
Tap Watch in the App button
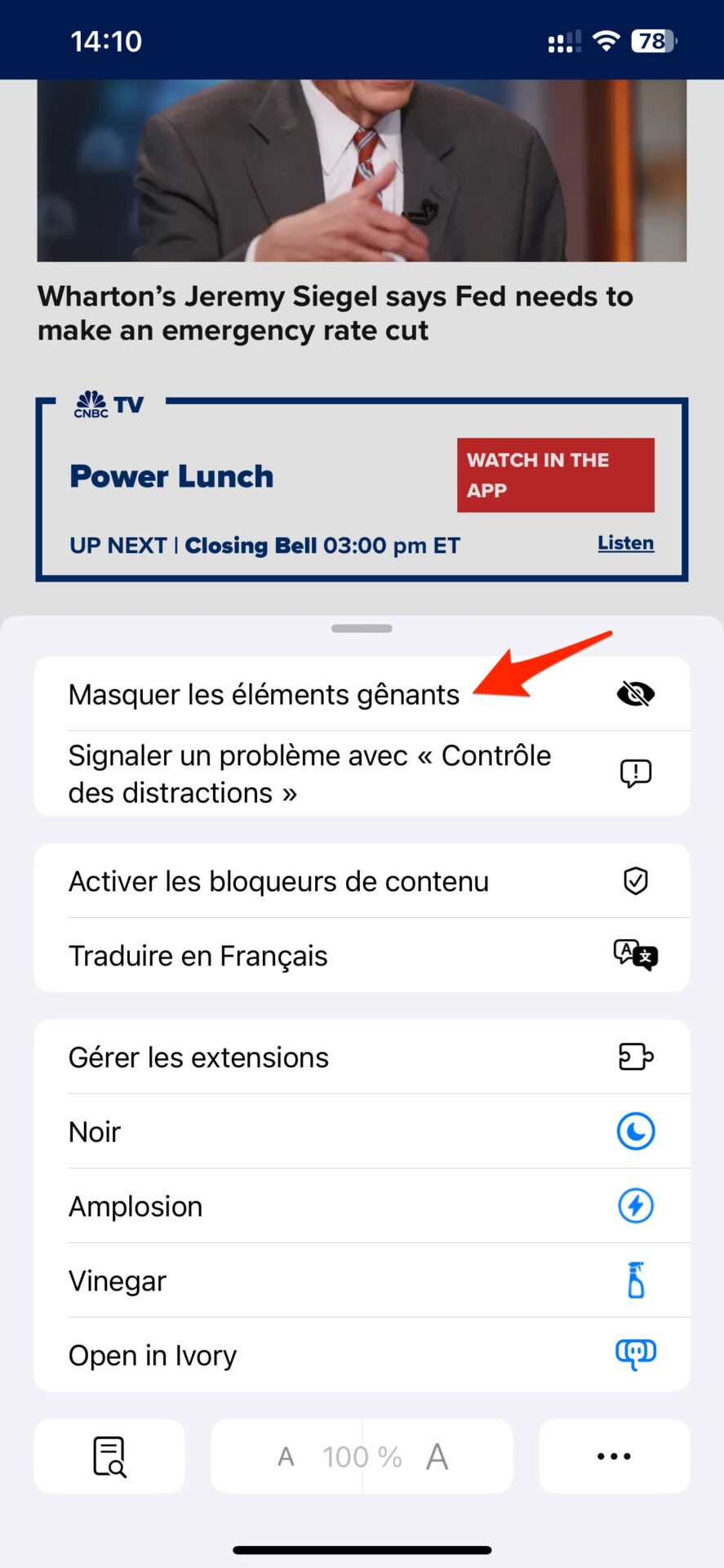(x=555, y=475)
